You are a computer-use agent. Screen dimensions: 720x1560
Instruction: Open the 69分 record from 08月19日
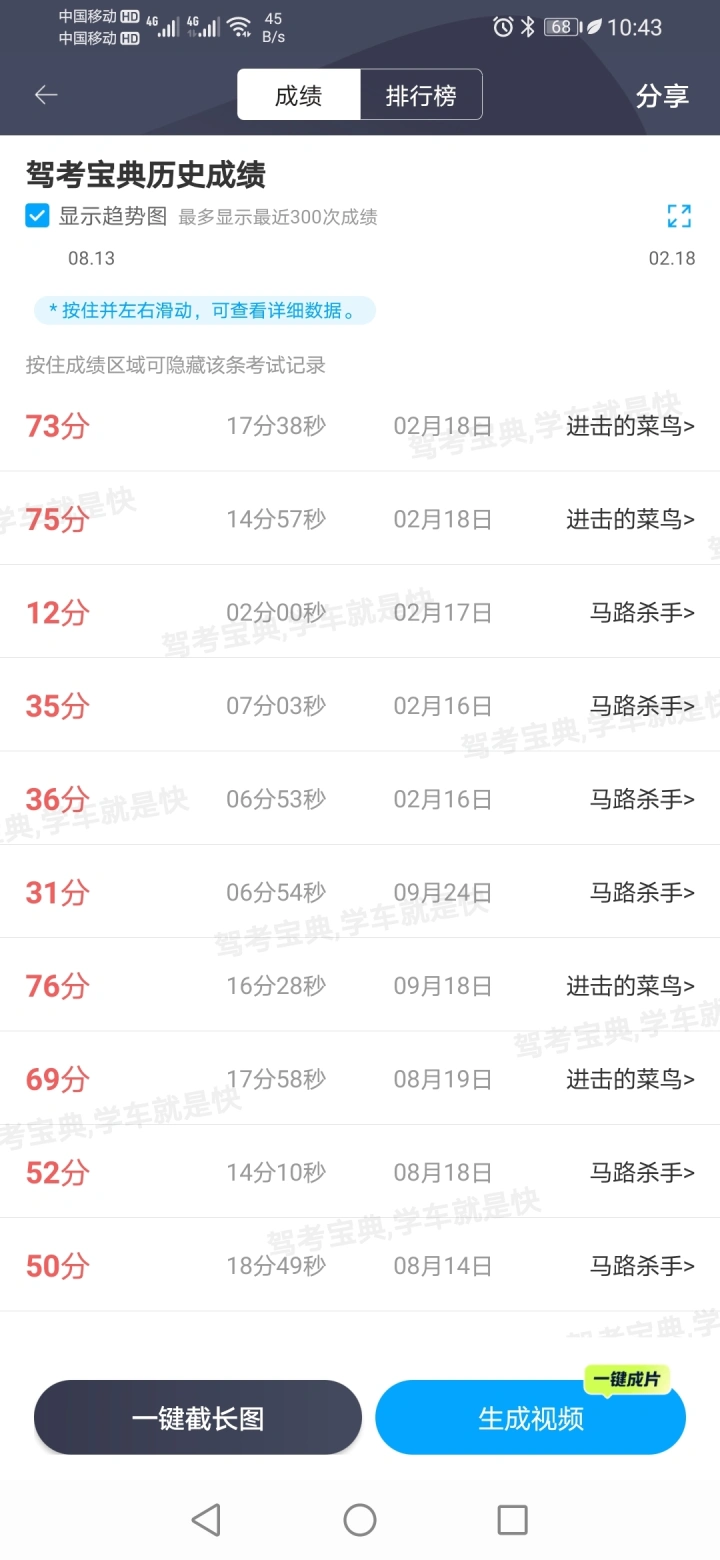point(360,1078)
